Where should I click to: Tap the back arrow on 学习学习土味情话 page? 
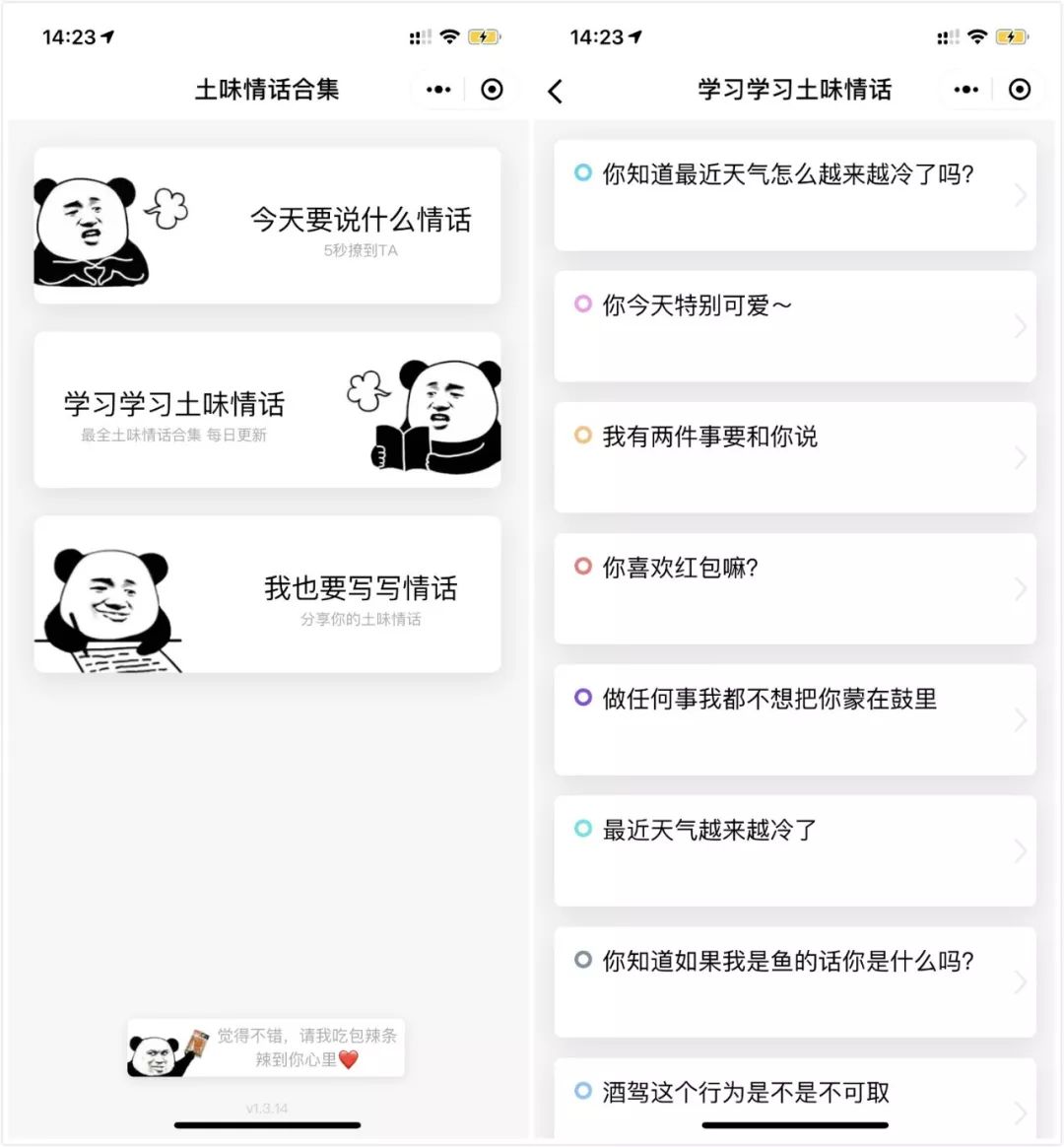pyautogui.click(x=556, y=90)
